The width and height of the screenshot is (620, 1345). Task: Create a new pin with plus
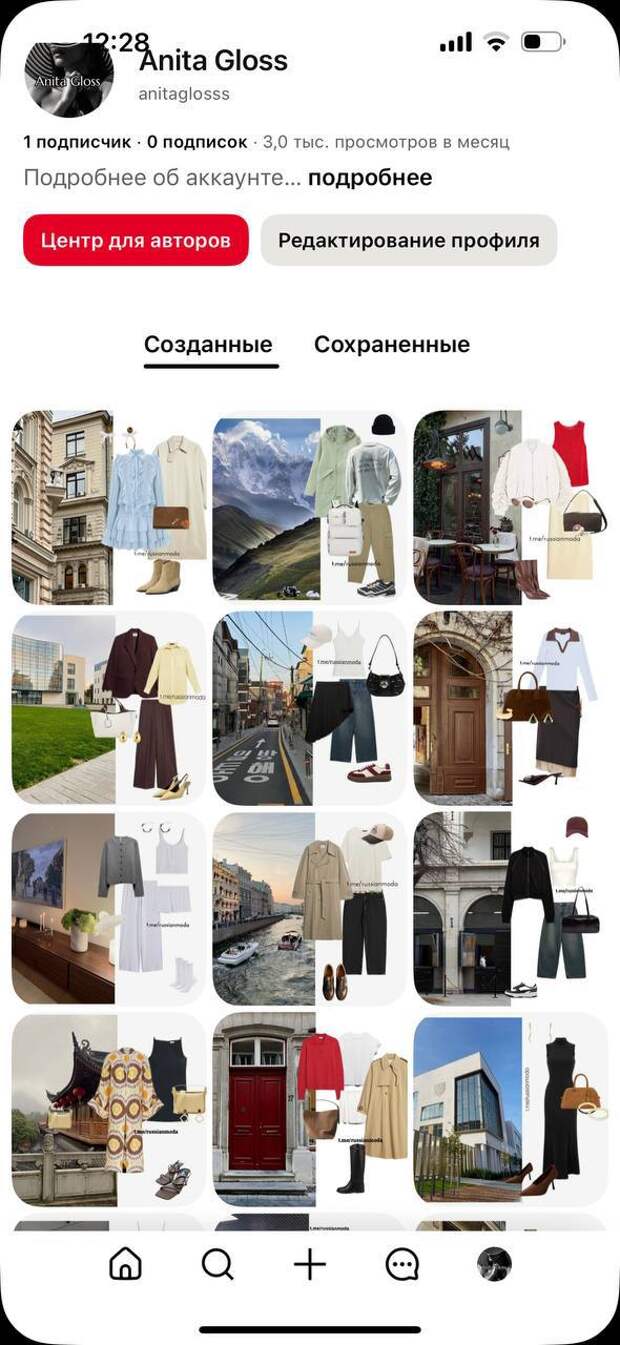(x=310, y=1264)
